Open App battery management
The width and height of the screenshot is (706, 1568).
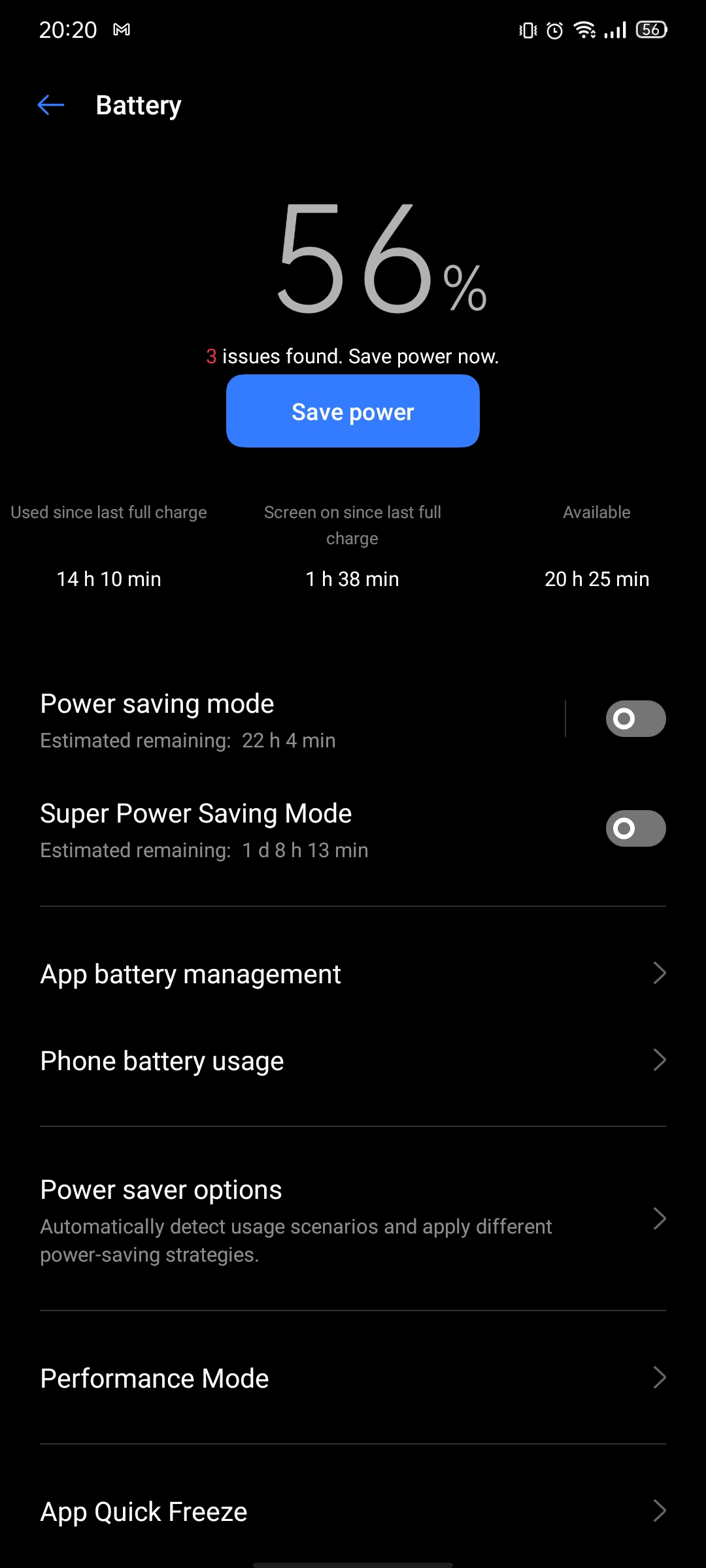[353, 973]
